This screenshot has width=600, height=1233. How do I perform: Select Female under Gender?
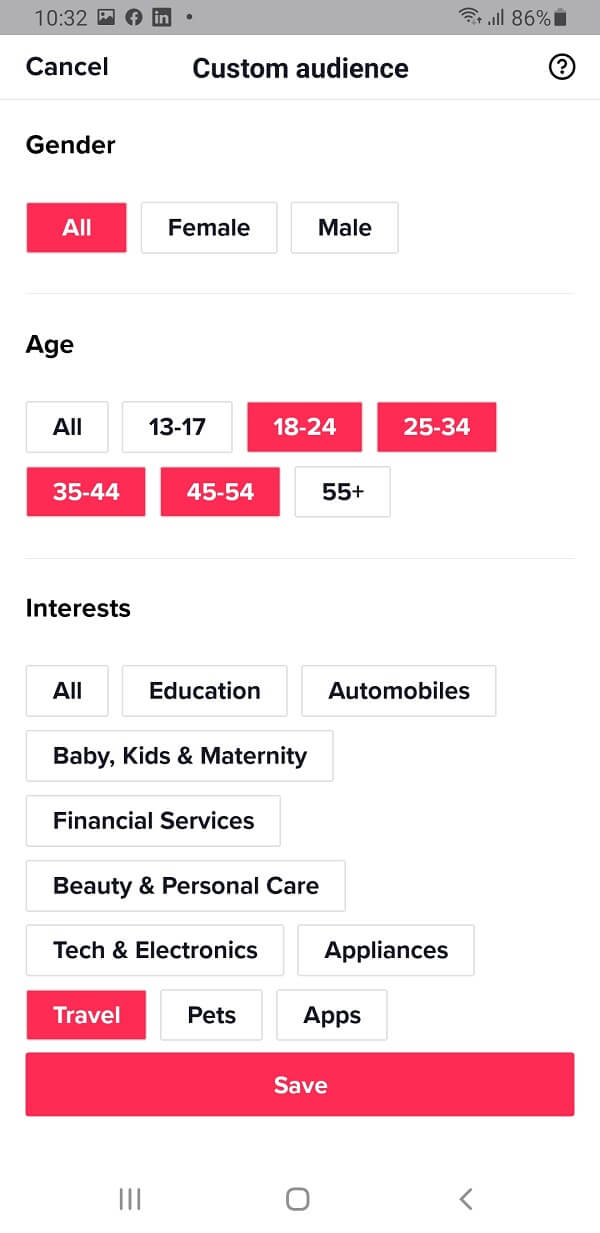click(x=209, y=228)
